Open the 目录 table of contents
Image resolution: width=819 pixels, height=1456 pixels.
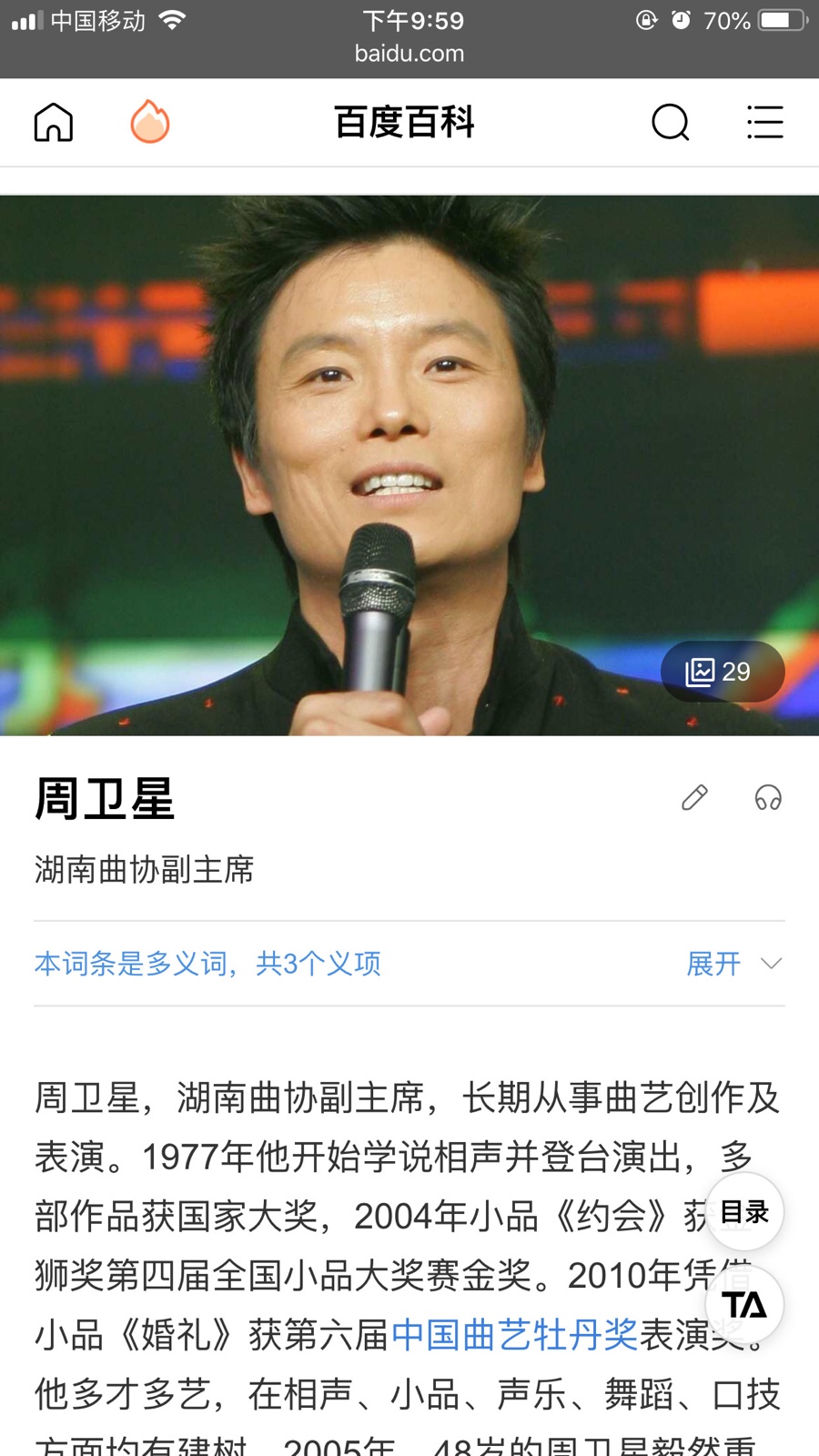744,1212
